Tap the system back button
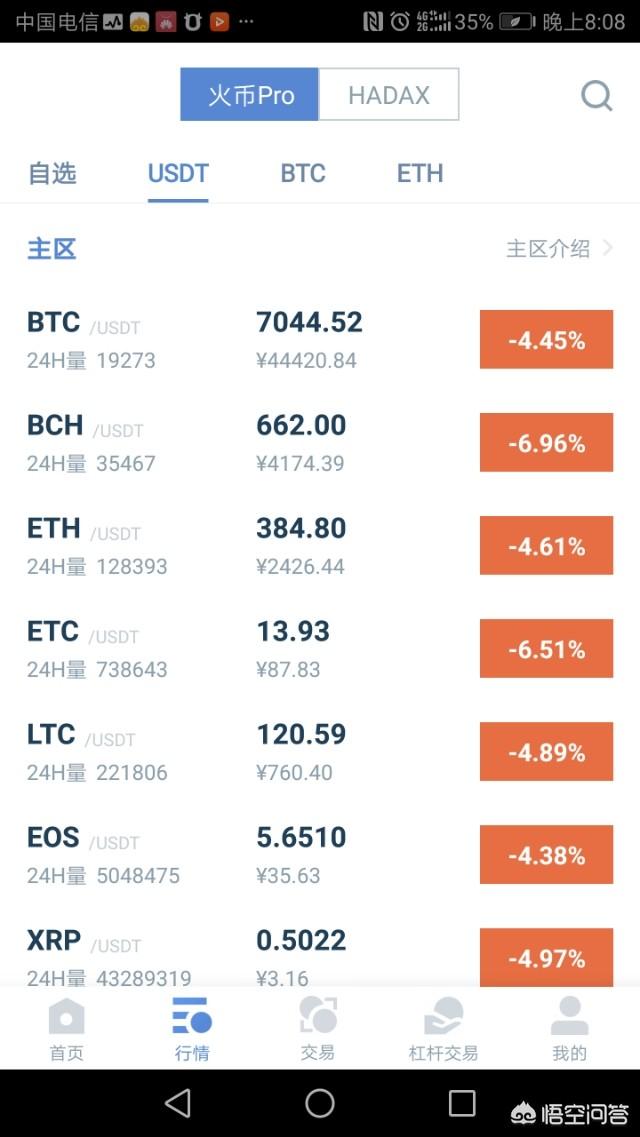 point(178,1103)
